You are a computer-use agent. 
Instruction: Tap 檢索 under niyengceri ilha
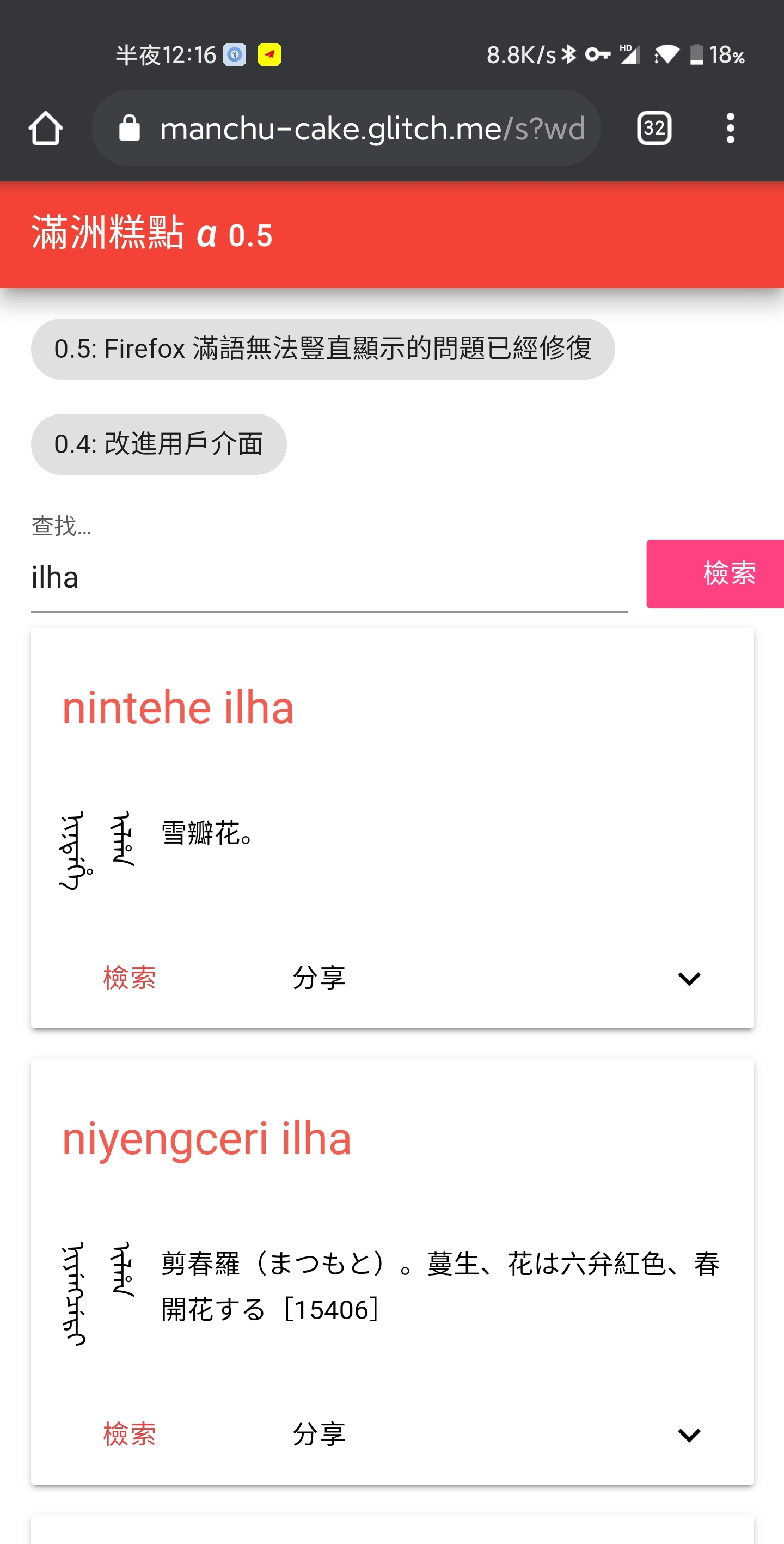point(130,1435)
